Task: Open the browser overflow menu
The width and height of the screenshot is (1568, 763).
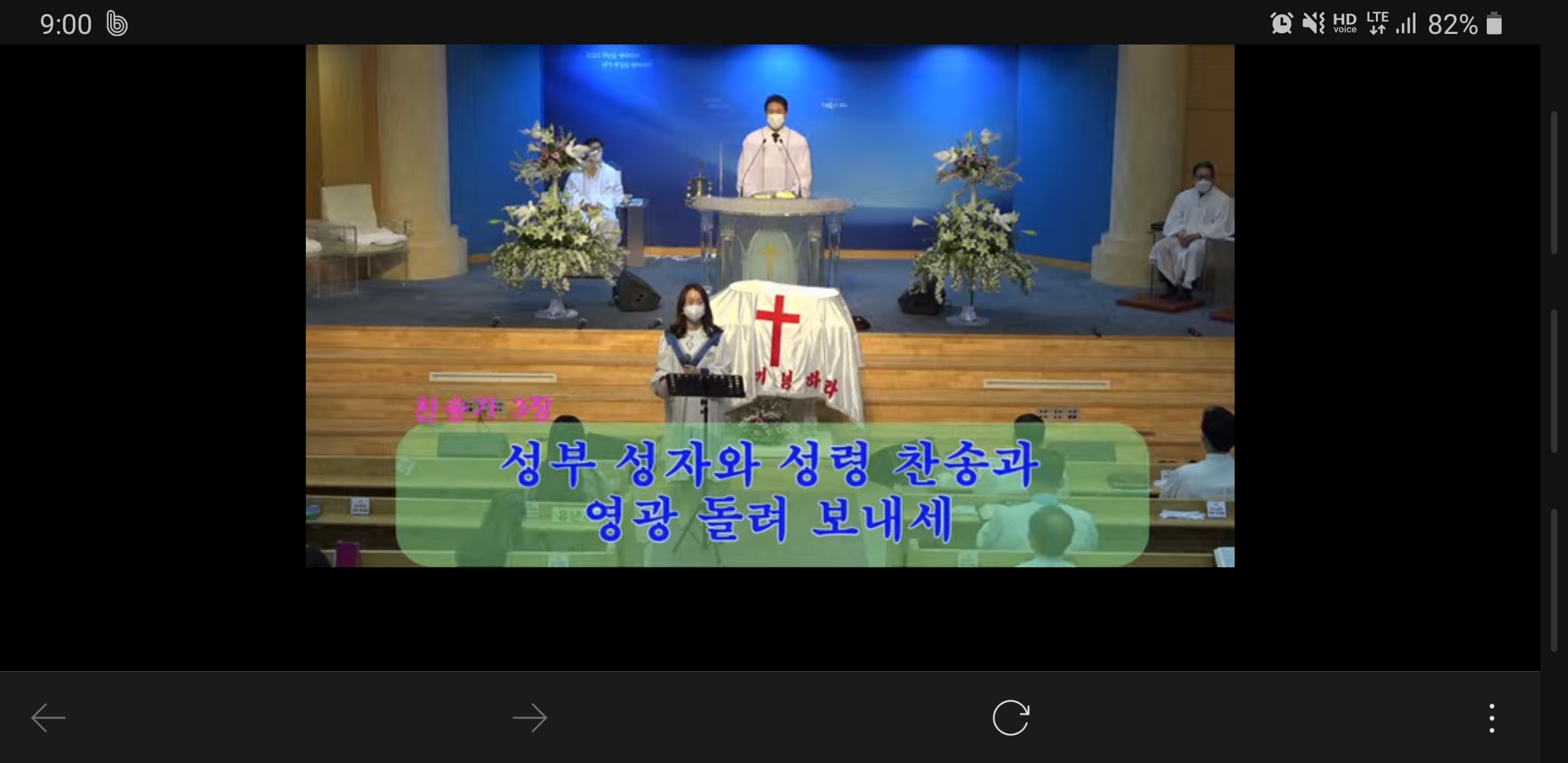Action: [x=1492, y=718]
